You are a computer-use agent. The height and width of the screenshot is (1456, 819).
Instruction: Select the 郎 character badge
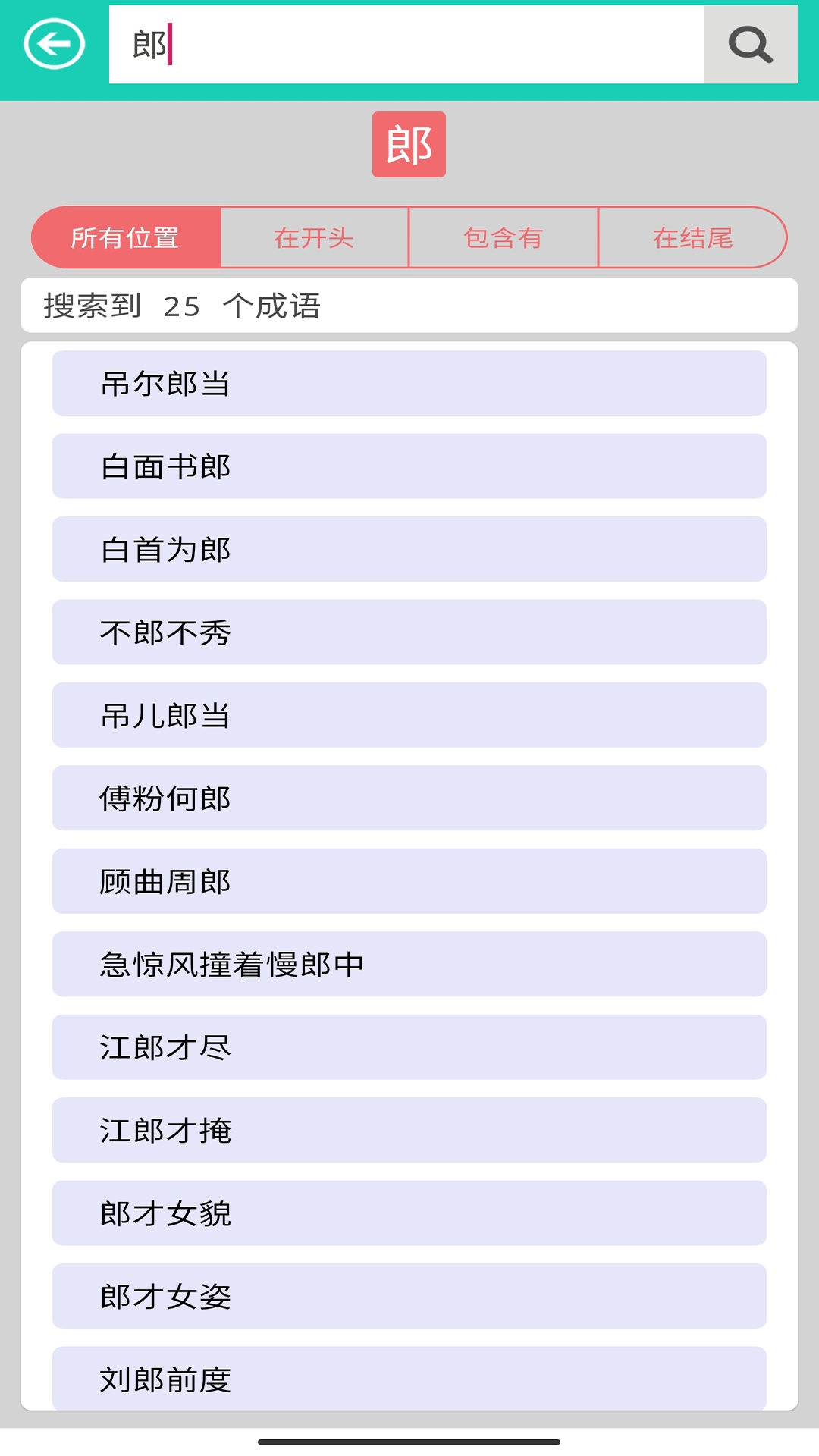[x=409, y=143]
